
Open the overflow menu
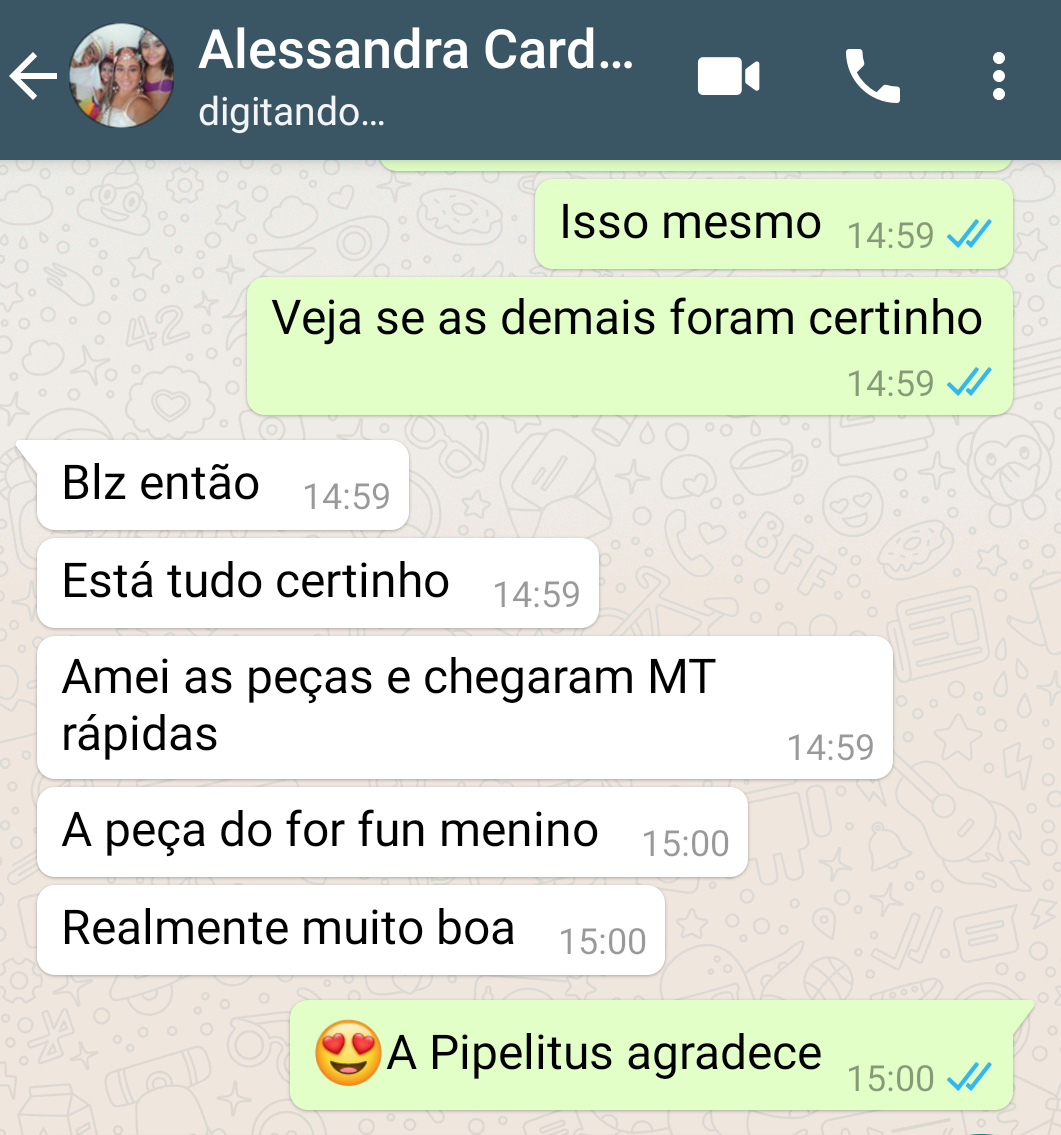click(x=998, y=77)
